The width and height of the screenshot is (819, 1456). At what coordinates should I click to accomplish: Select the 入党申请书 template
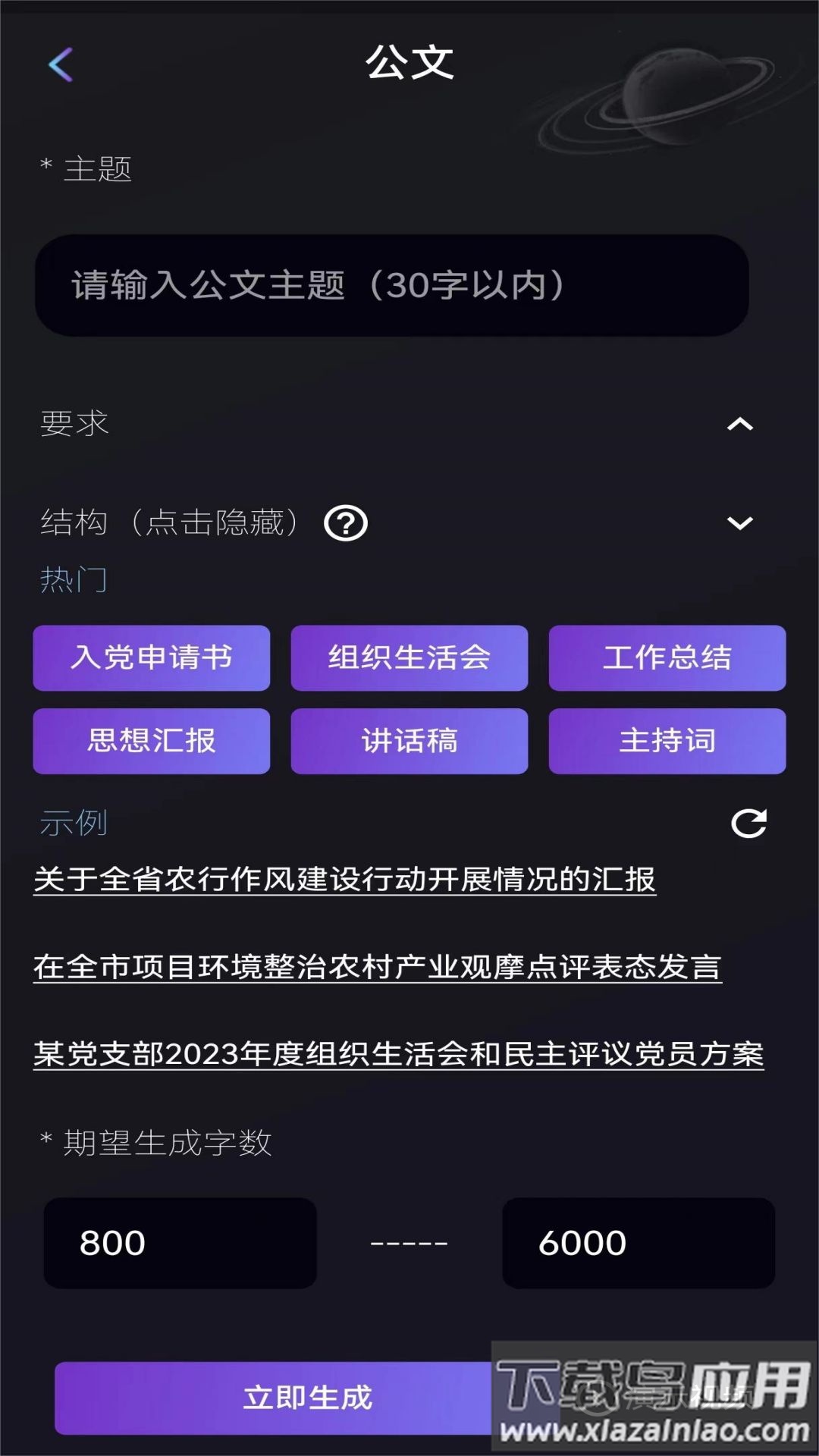click(151, 659)
